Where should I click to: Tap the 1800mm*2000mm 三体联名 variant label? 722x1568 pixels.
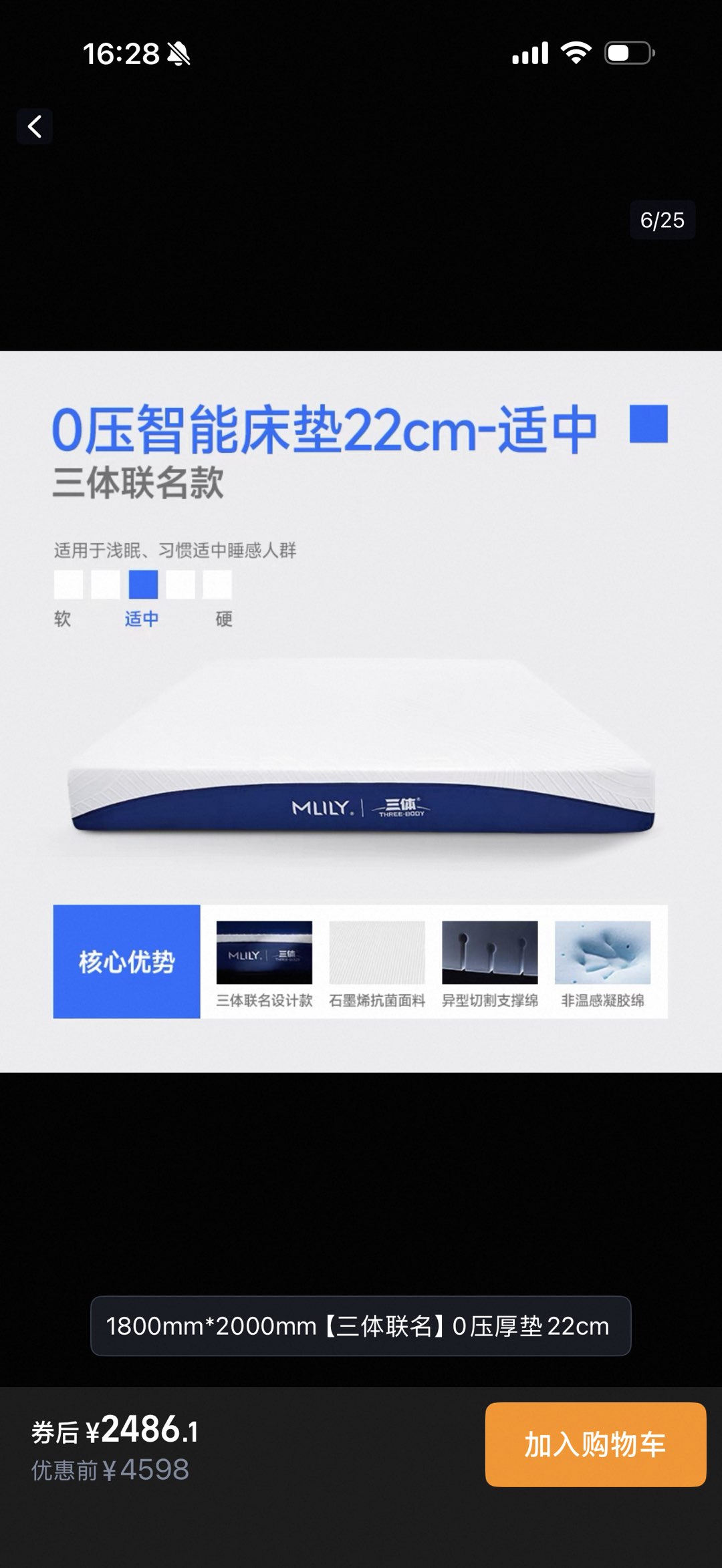click(360, 1325)
